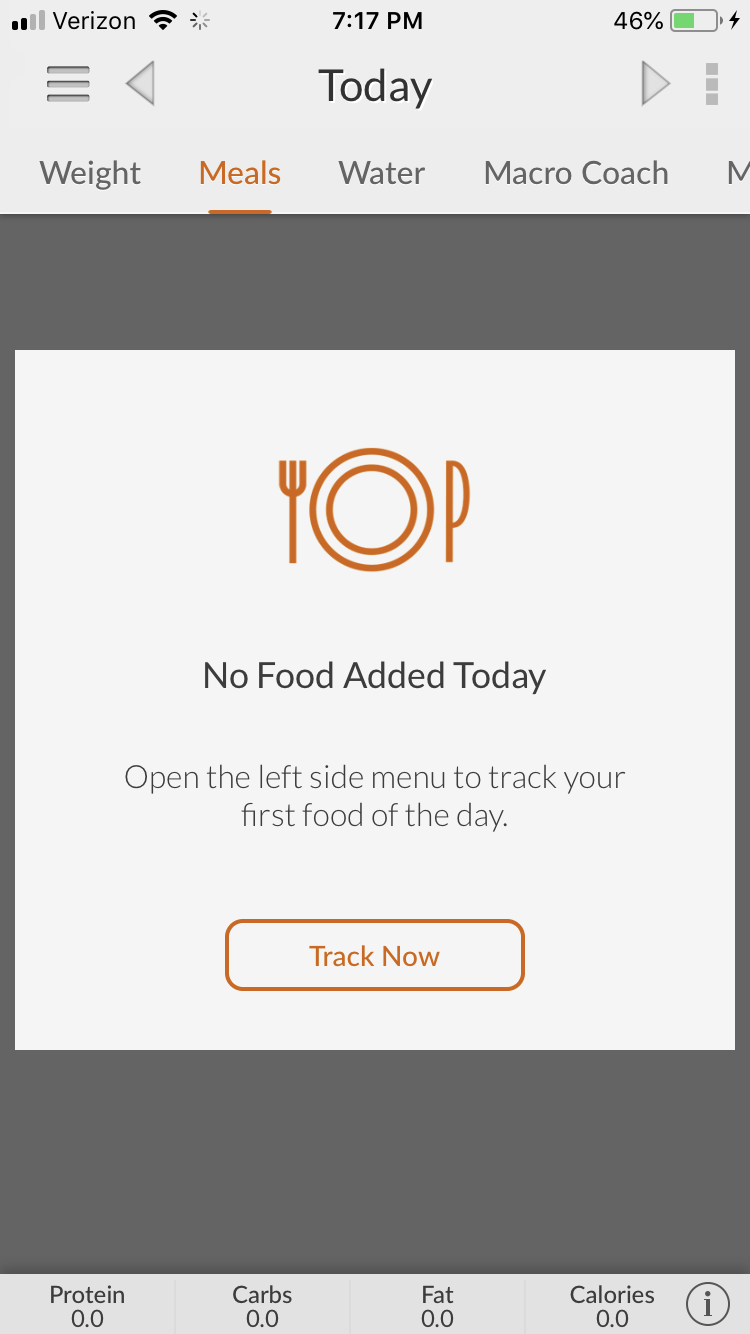Open the Macro Coach tab

click(x=576, y=173)
